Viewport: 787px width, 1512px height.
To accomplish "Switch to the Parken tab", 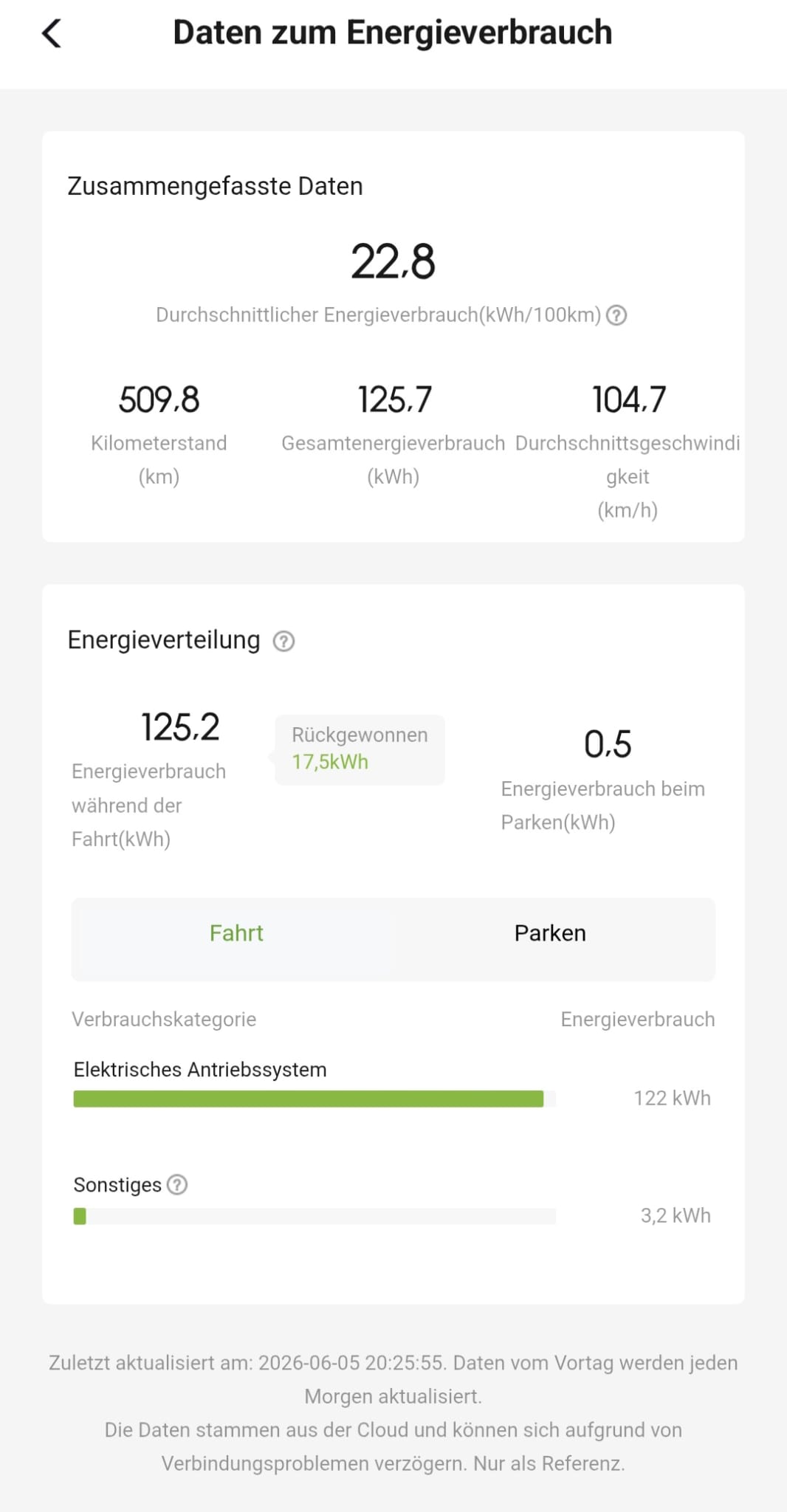I will pos(550,933).
